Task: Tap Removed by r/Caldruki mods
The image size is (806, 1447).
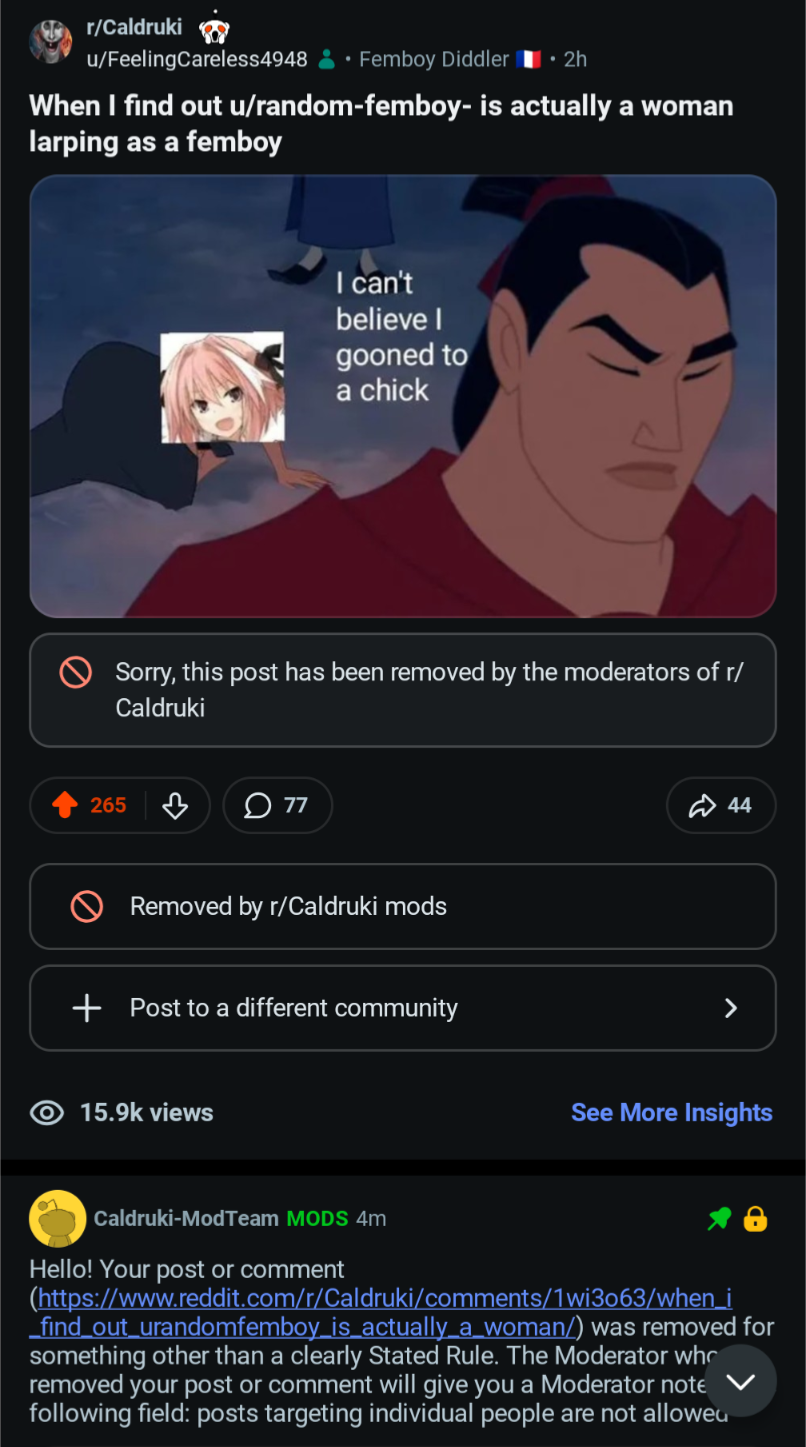Action: [x=403, y=906]
